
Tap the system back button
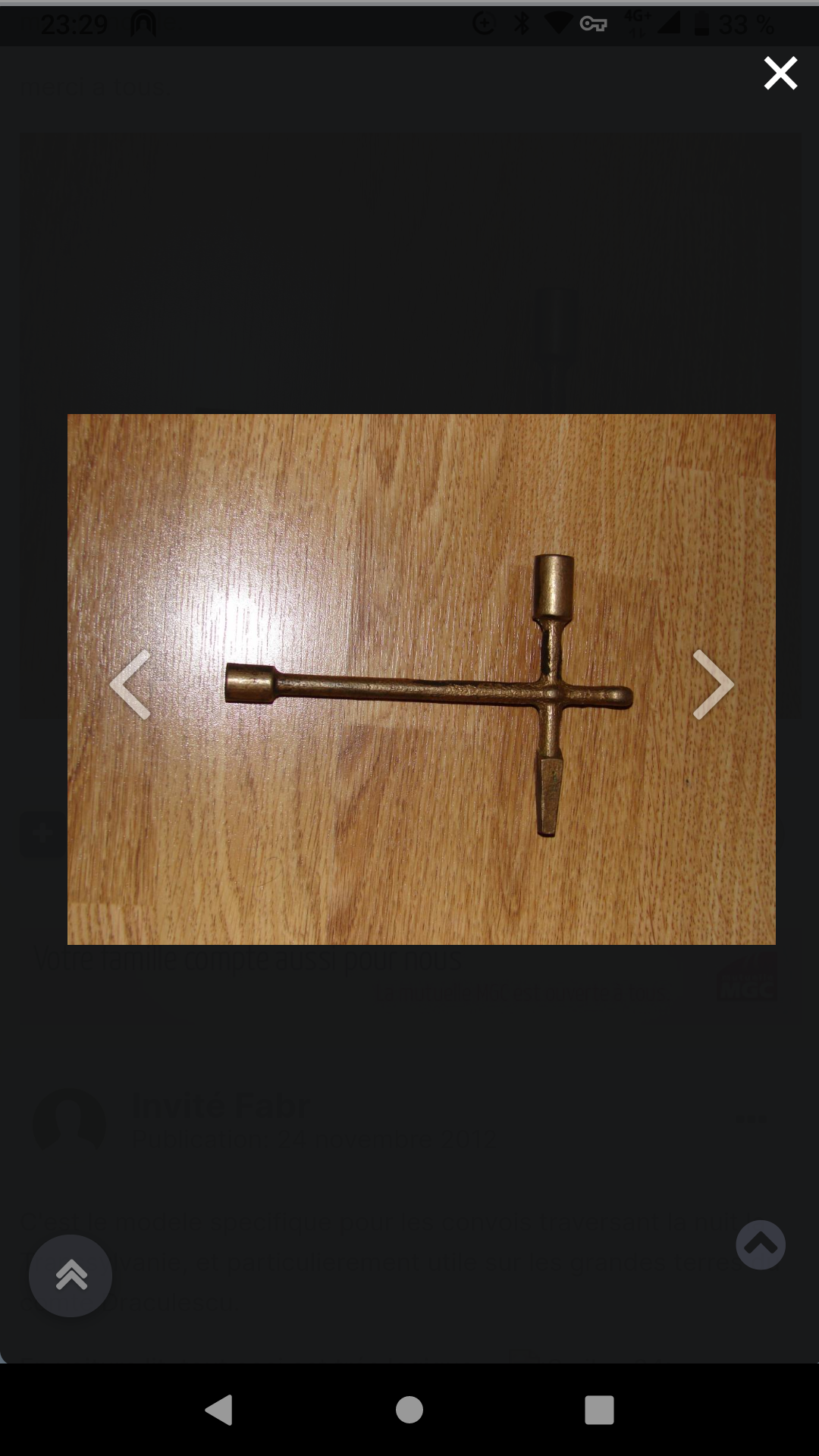coord(219,1410)
